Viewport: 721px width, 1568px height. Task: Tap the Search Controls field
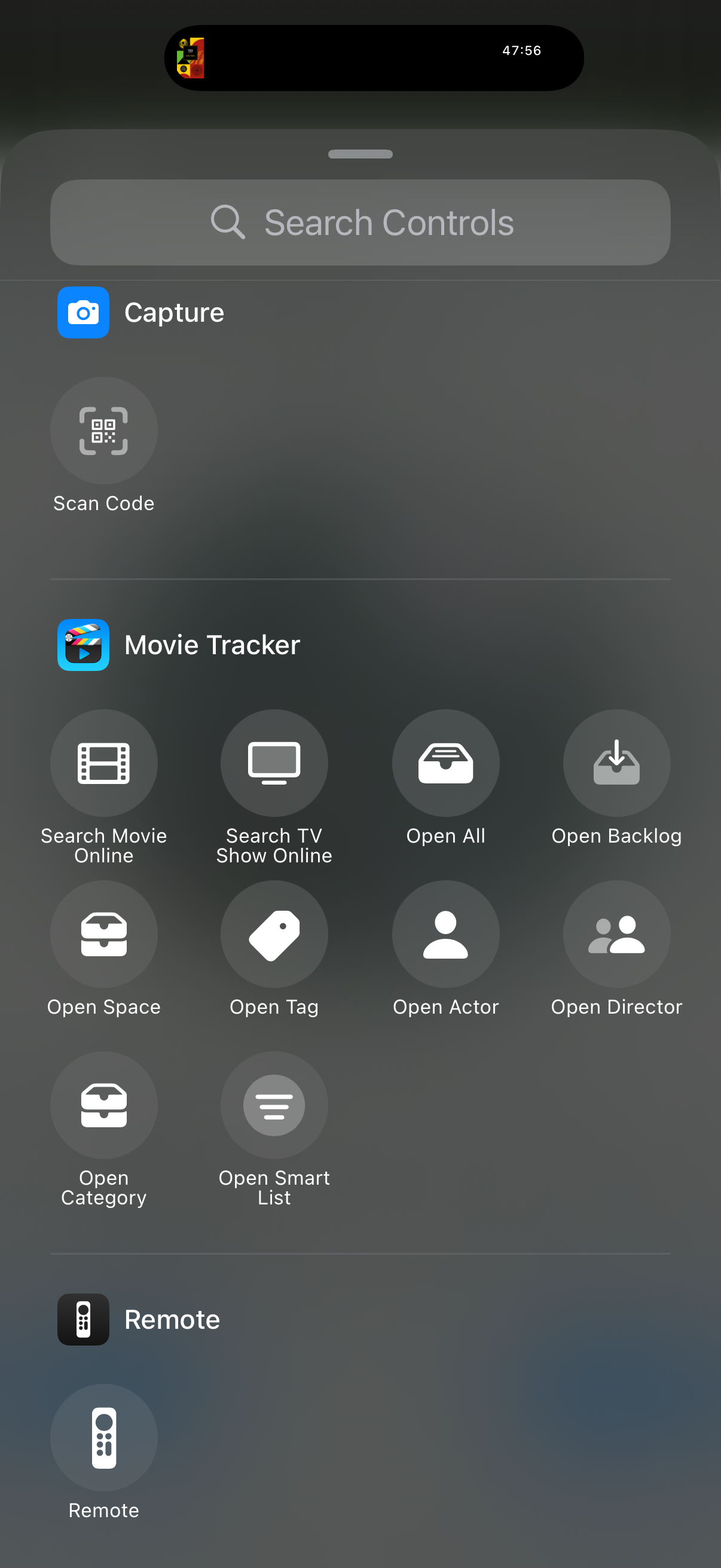(360, 222)
